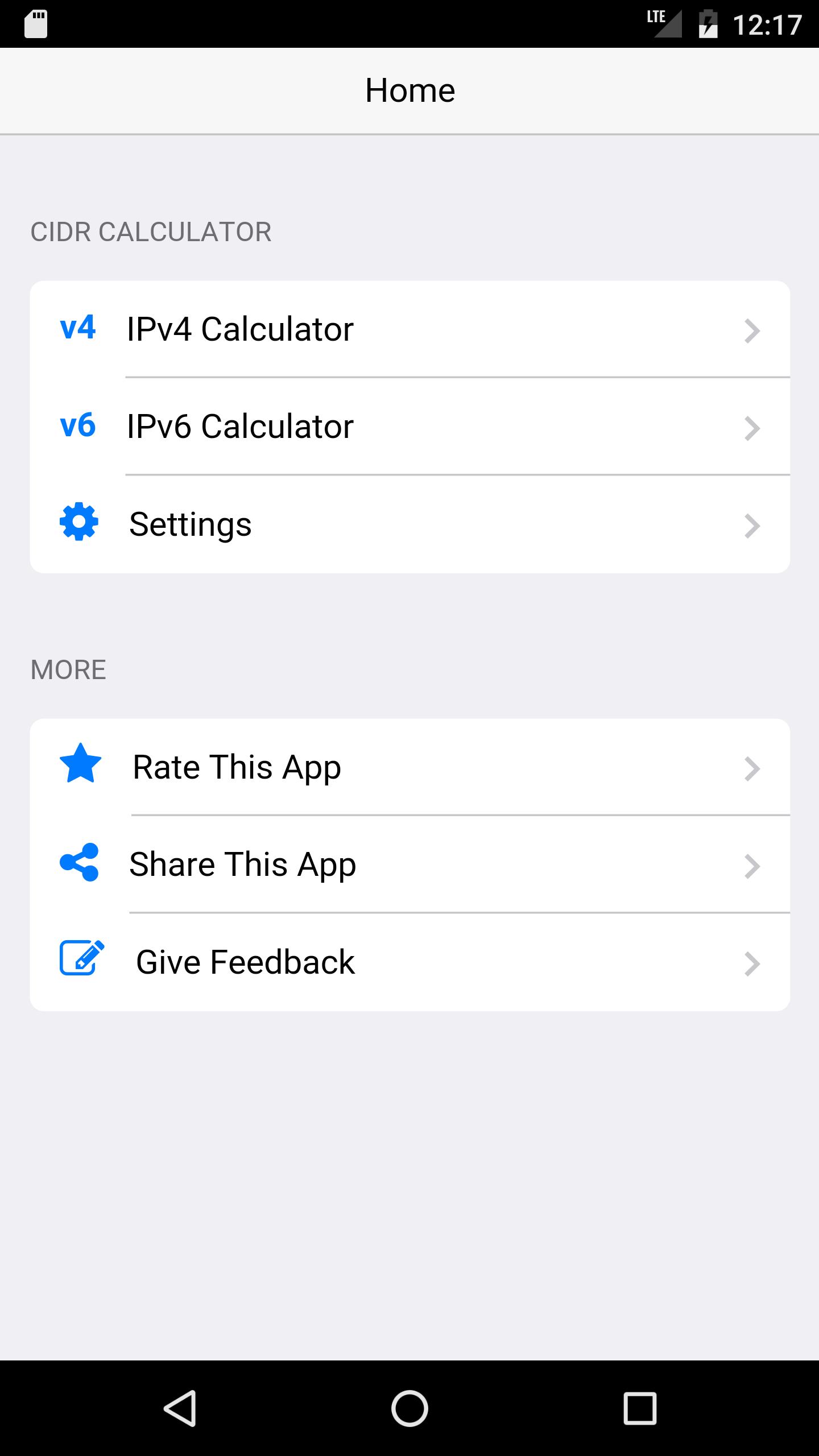The height and width of the screenshot is (1456, 819).
Task: Launch the IPv6 Calculator
Action: click(x=409, y=427)
